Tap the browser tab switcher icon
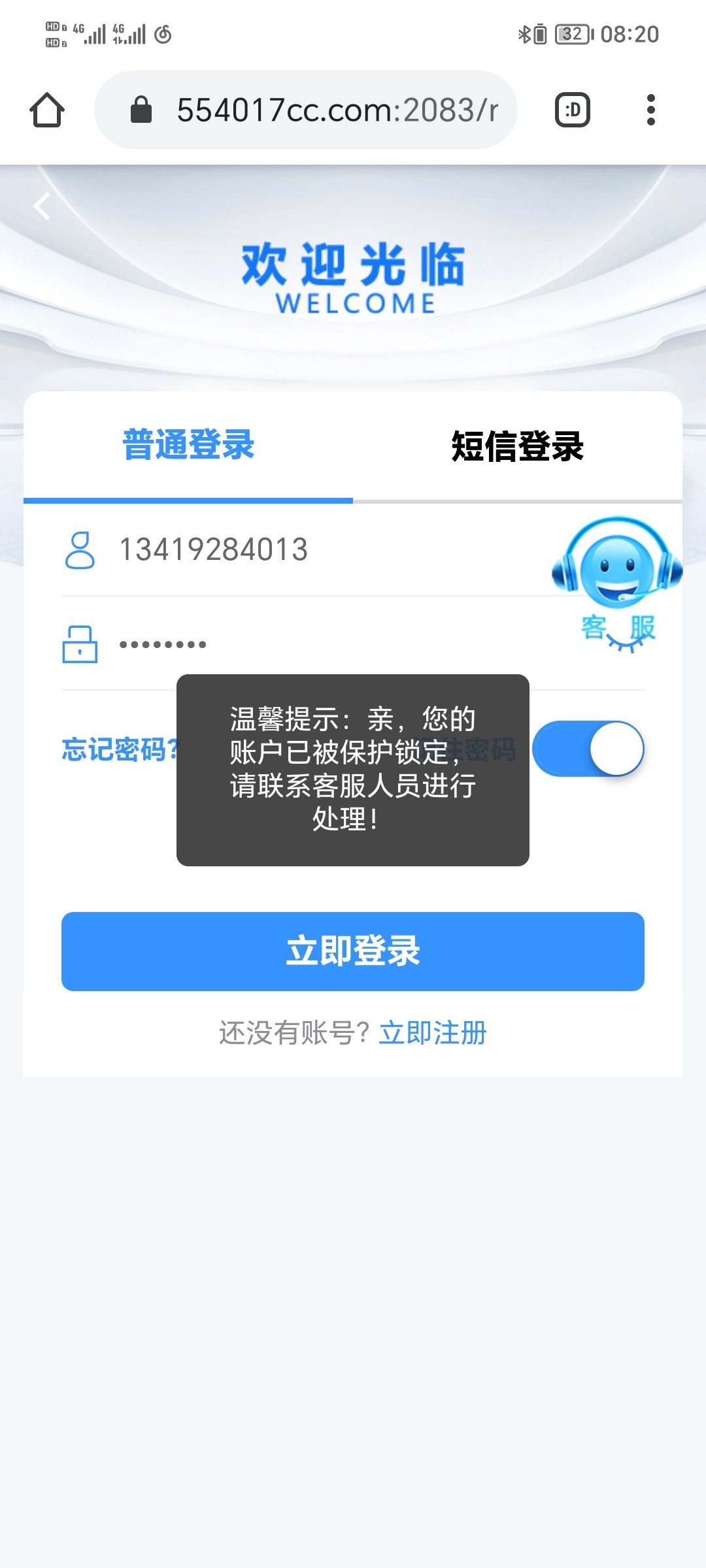Screen dimensions: 706x1568 (571, 109)
